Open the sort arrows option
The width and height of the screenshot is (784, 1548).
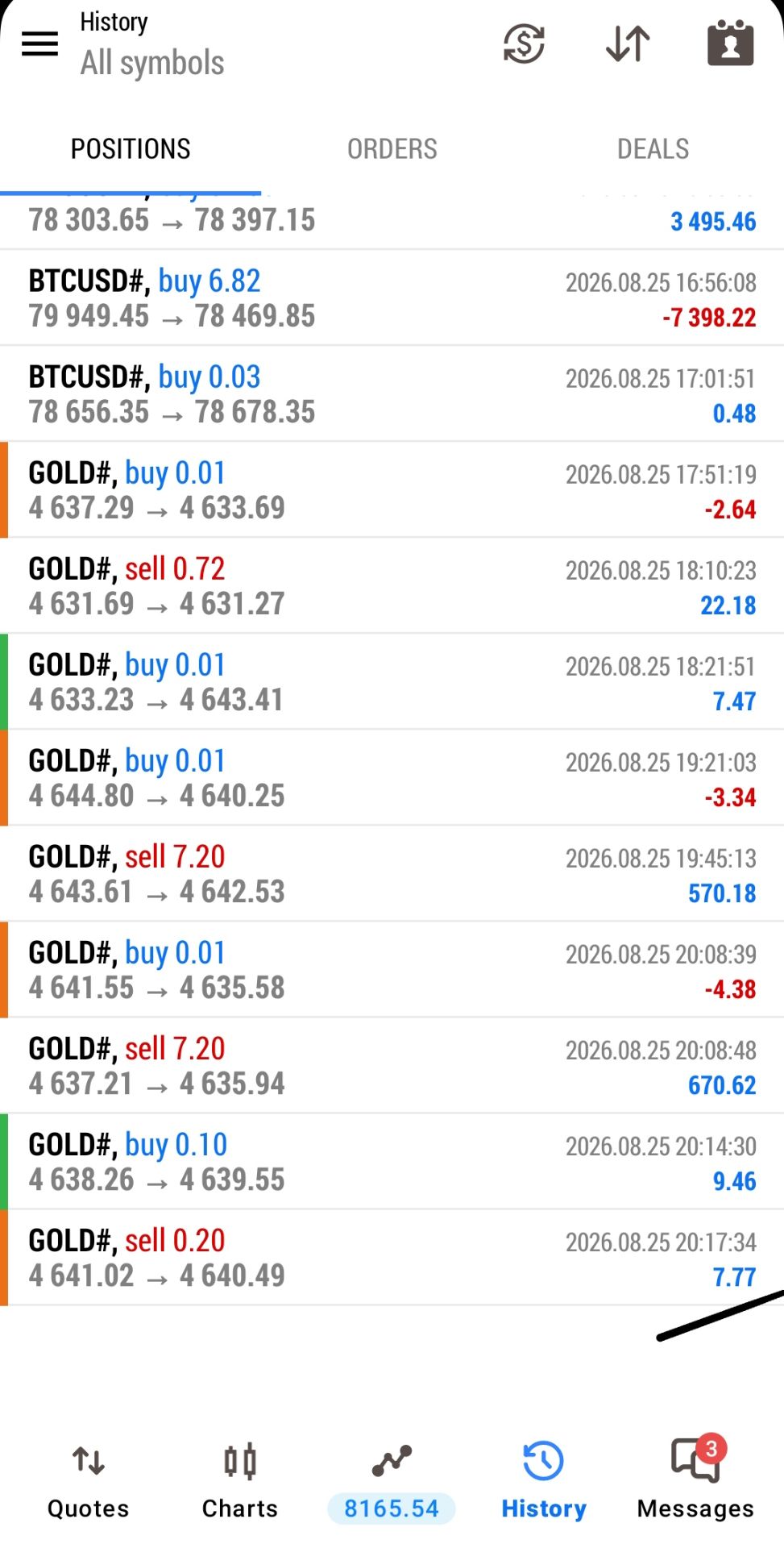coord(628,44)
